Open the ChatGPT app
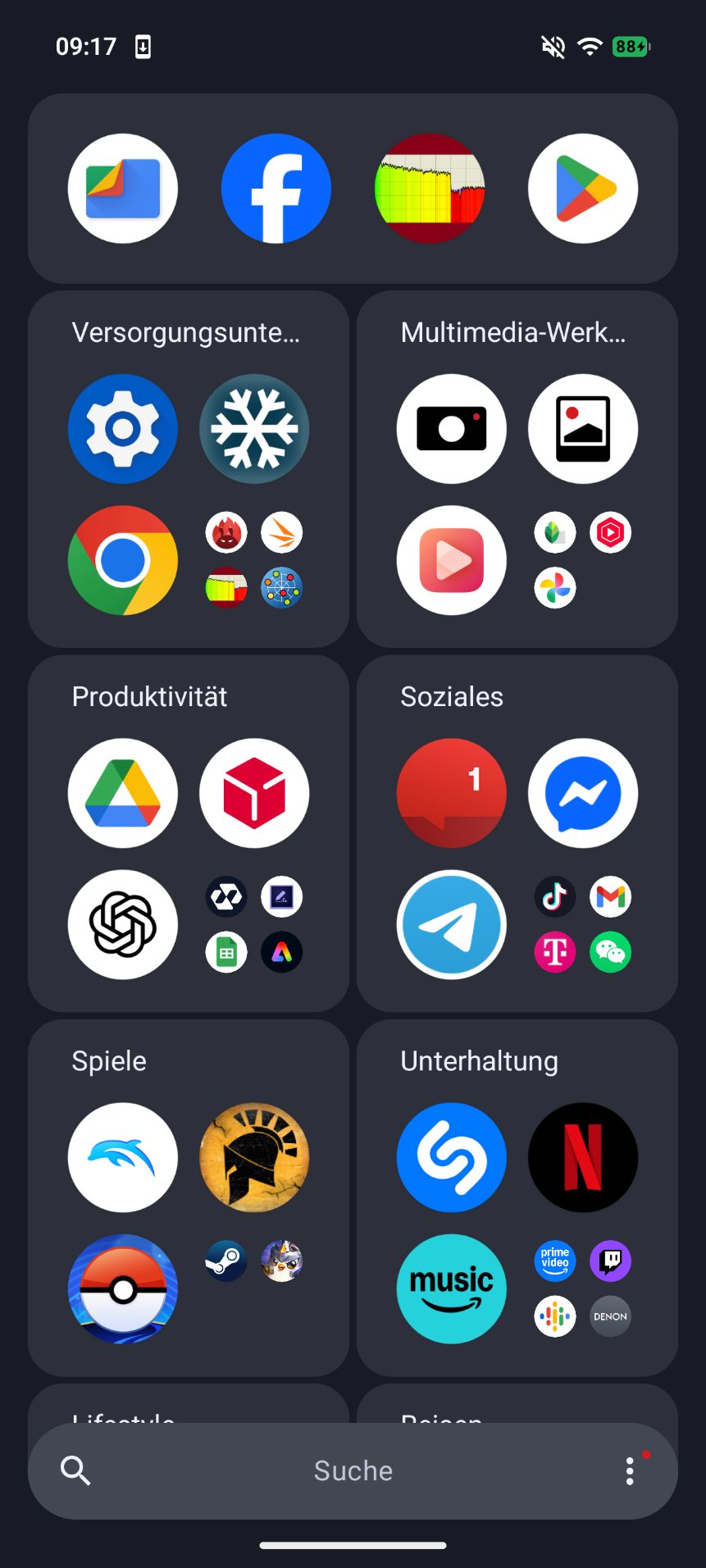 tap(123, 924)
